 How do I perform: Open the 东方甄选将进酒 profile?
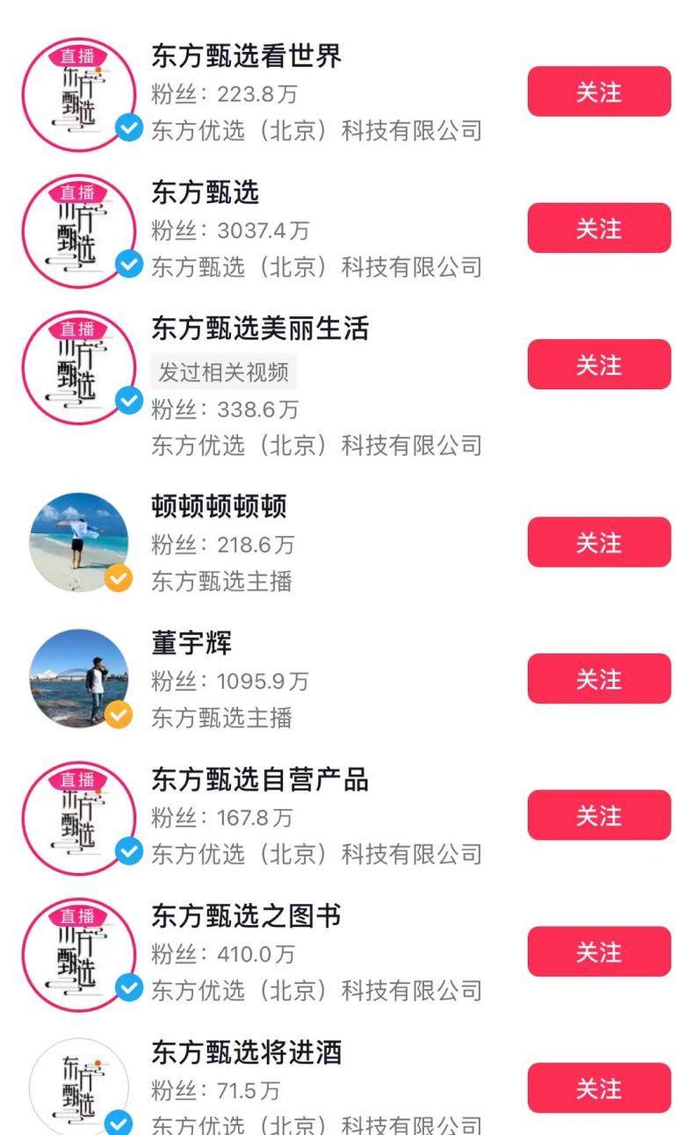[x=245, y=1052]
